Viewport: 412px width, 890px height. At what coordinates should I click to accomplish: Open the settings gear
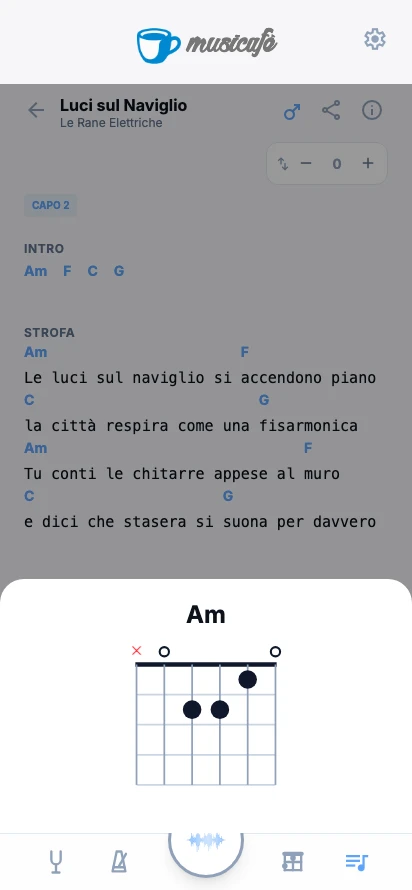click(x=375, y=40)
